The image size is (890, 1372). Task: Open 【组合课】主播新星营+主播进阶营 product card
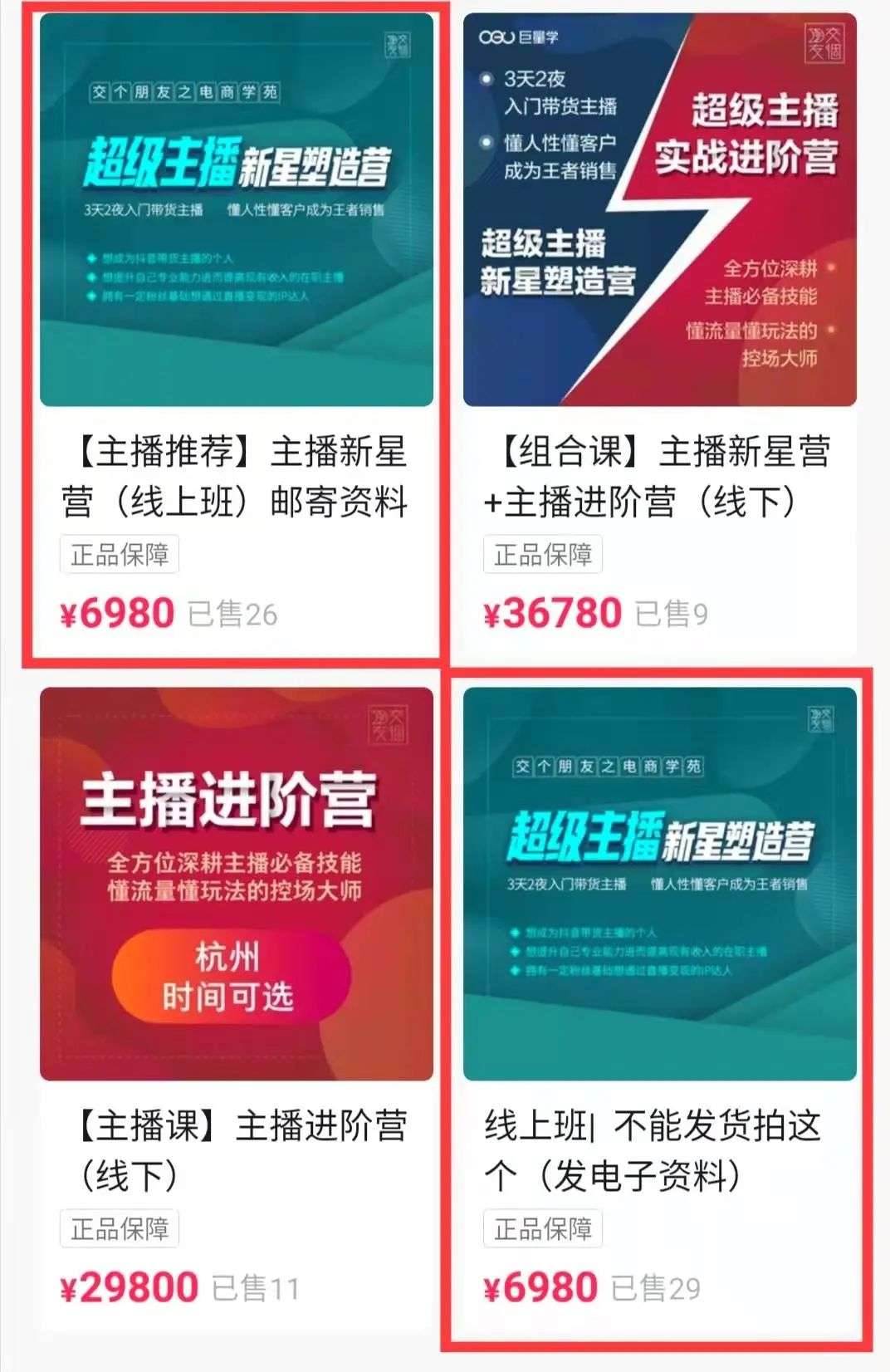point(659,210)
